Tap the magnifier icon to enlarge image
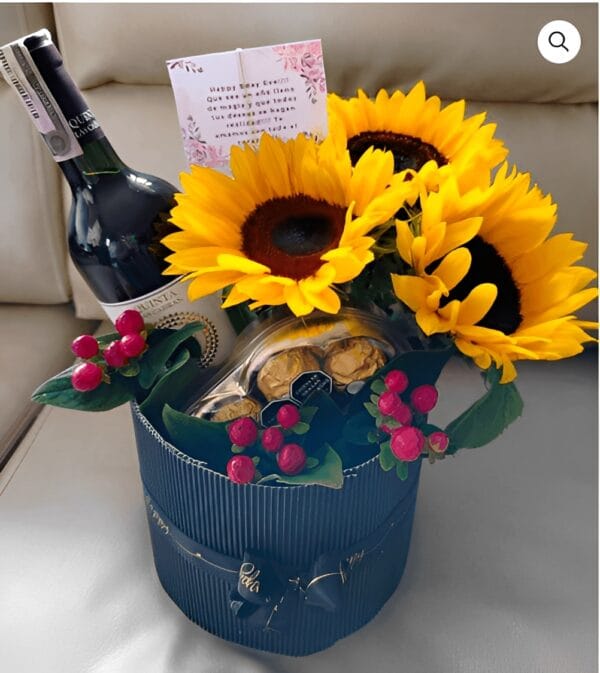Screen dimensions: 600x673 [x=558, y=42]
